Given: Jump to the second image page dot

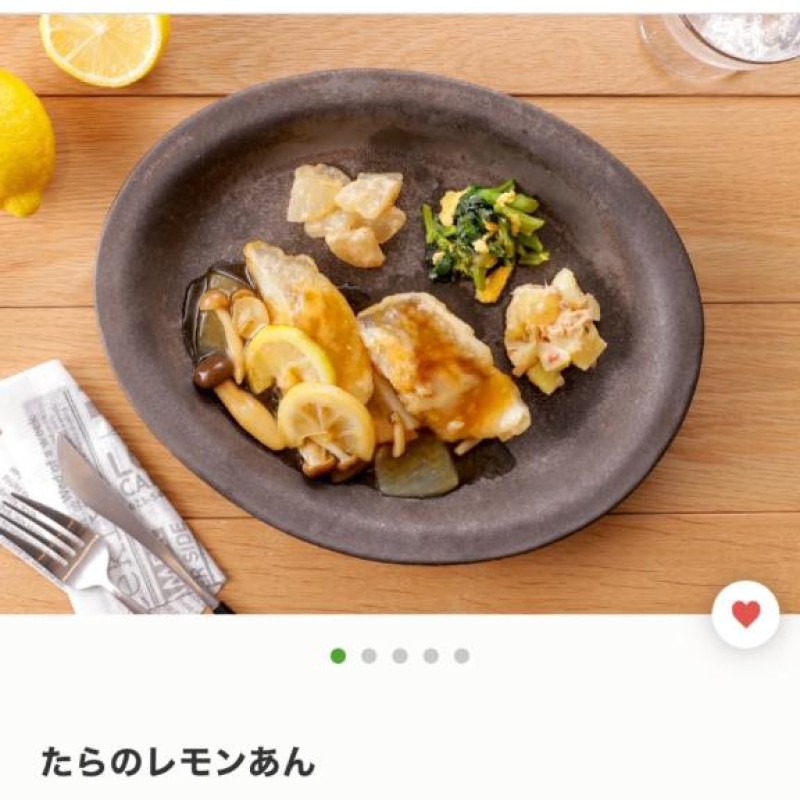Looking at the screenshot, I should [369, 656].
